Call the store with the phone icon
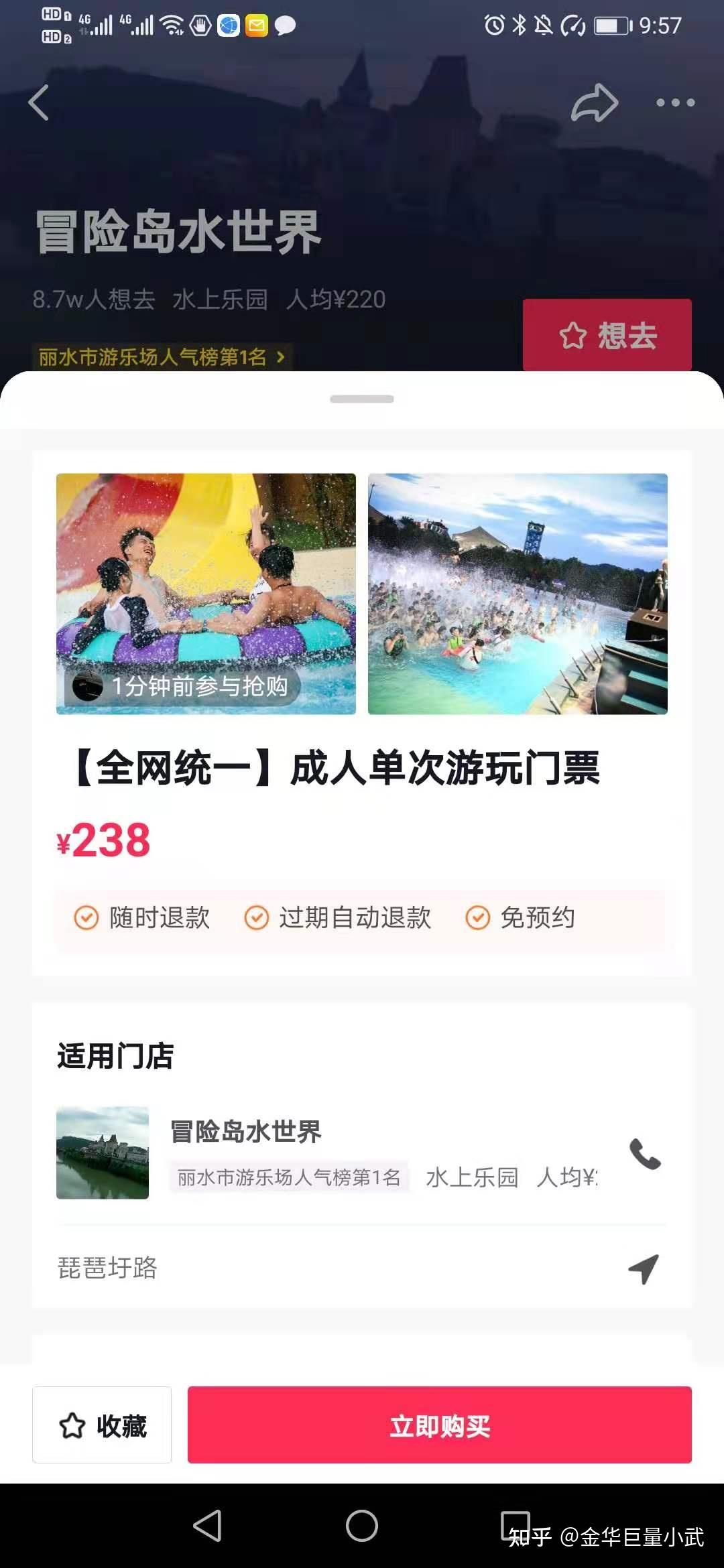The image size is (724, 1568). point(645,1154)
